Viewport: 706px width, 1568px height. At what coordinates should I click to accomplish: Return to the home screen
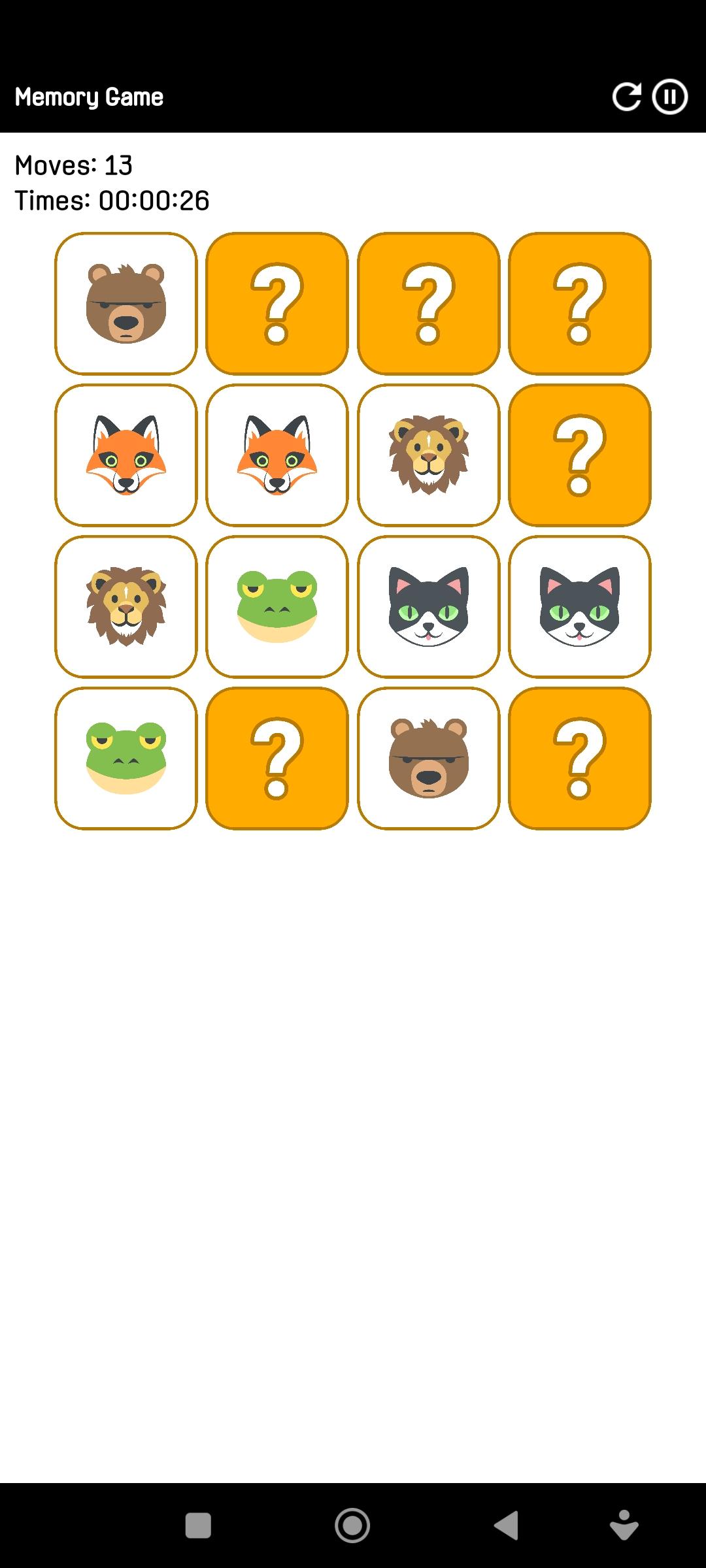(352, 1526)
